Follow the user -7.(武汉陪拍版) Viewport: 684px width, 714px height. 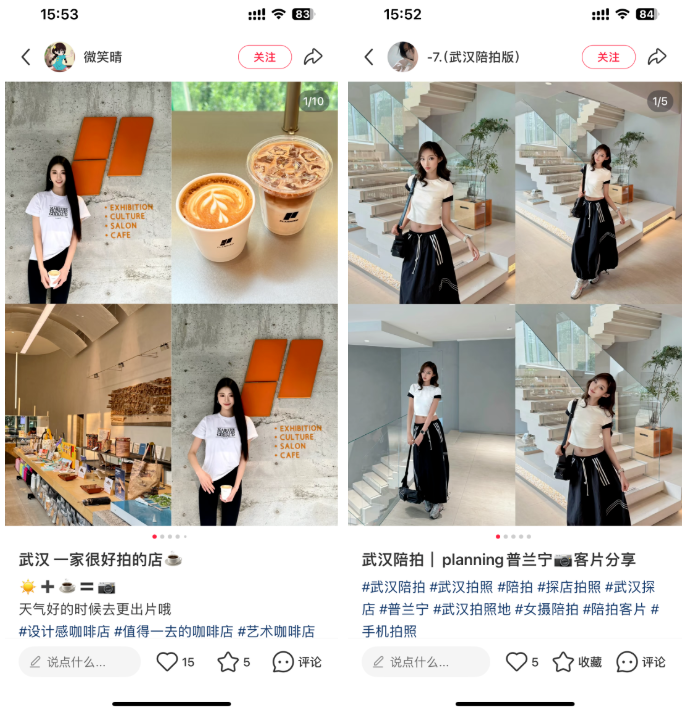[608, 57]
